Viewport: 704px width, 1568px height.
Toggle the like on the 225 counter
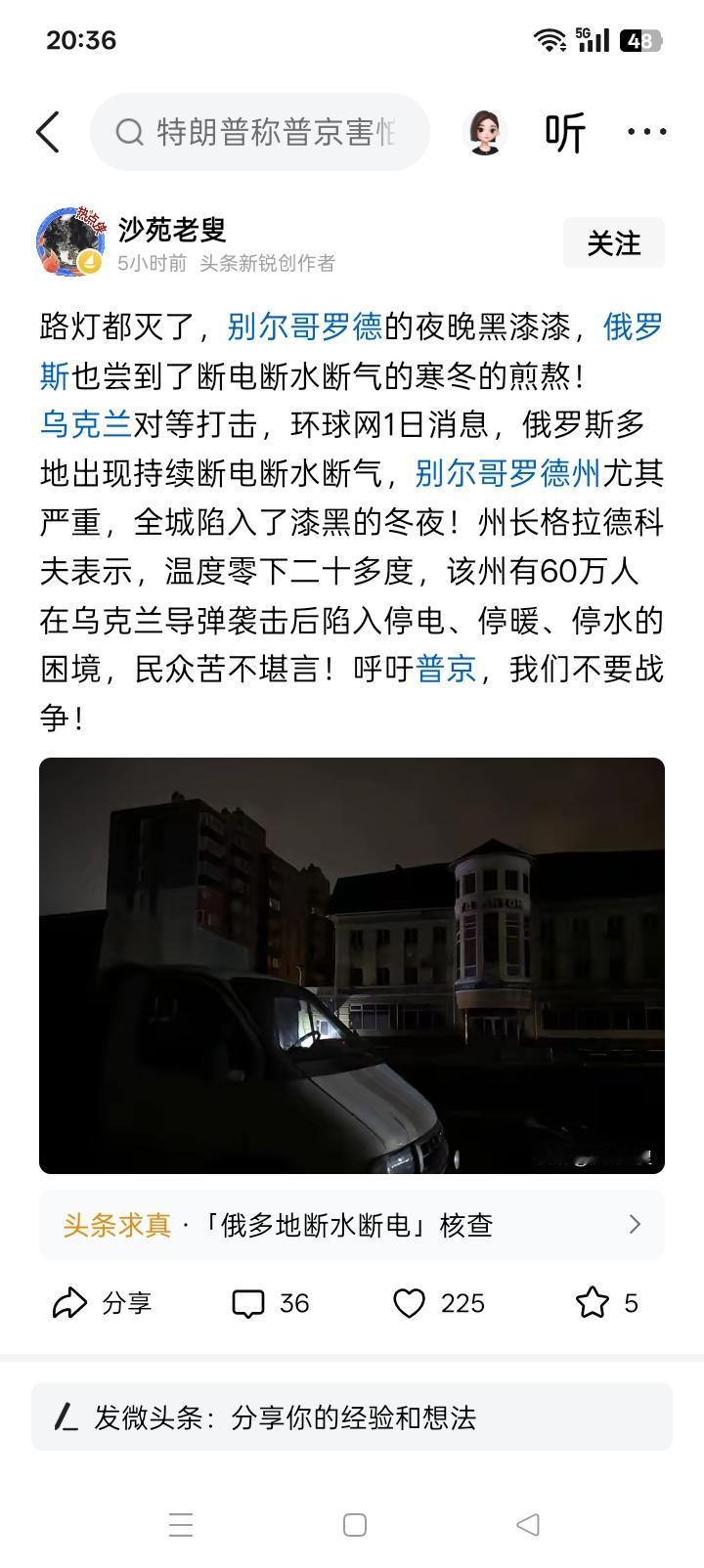tap(461, 1302)
